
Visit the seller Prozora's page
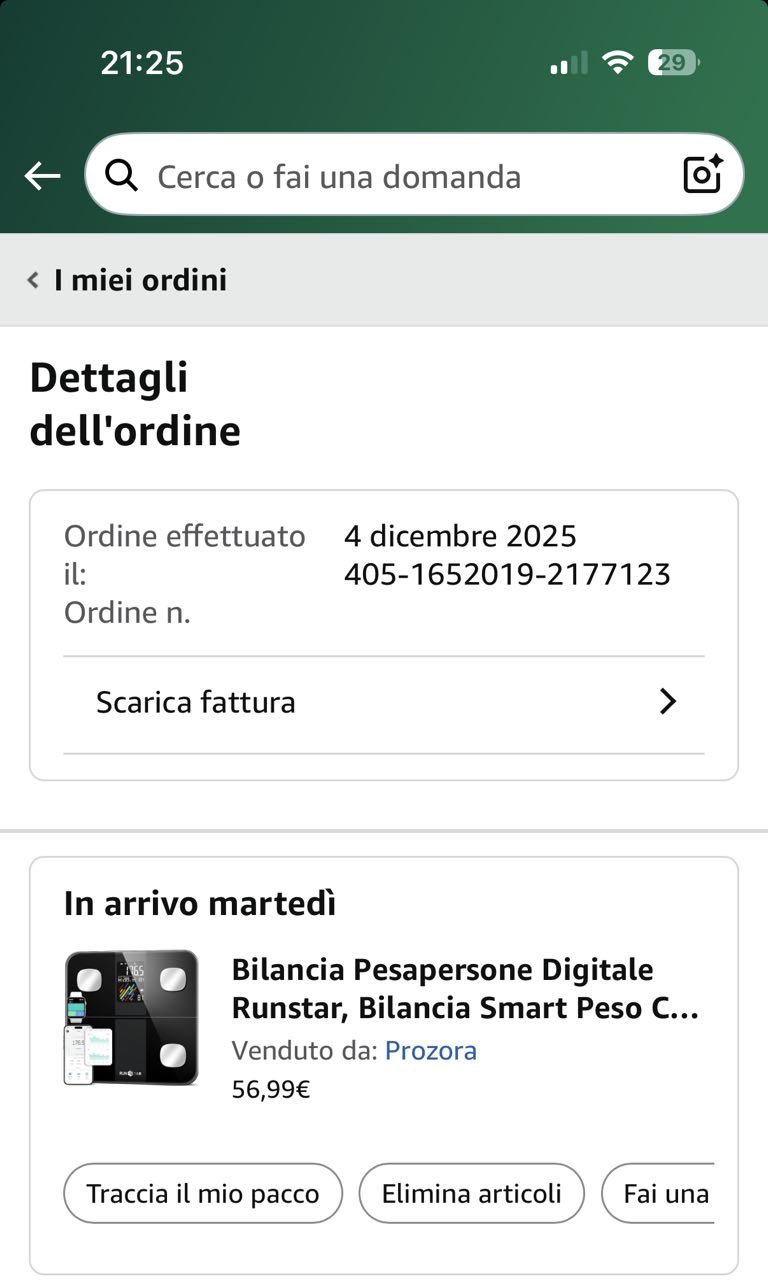point(431,1051)
